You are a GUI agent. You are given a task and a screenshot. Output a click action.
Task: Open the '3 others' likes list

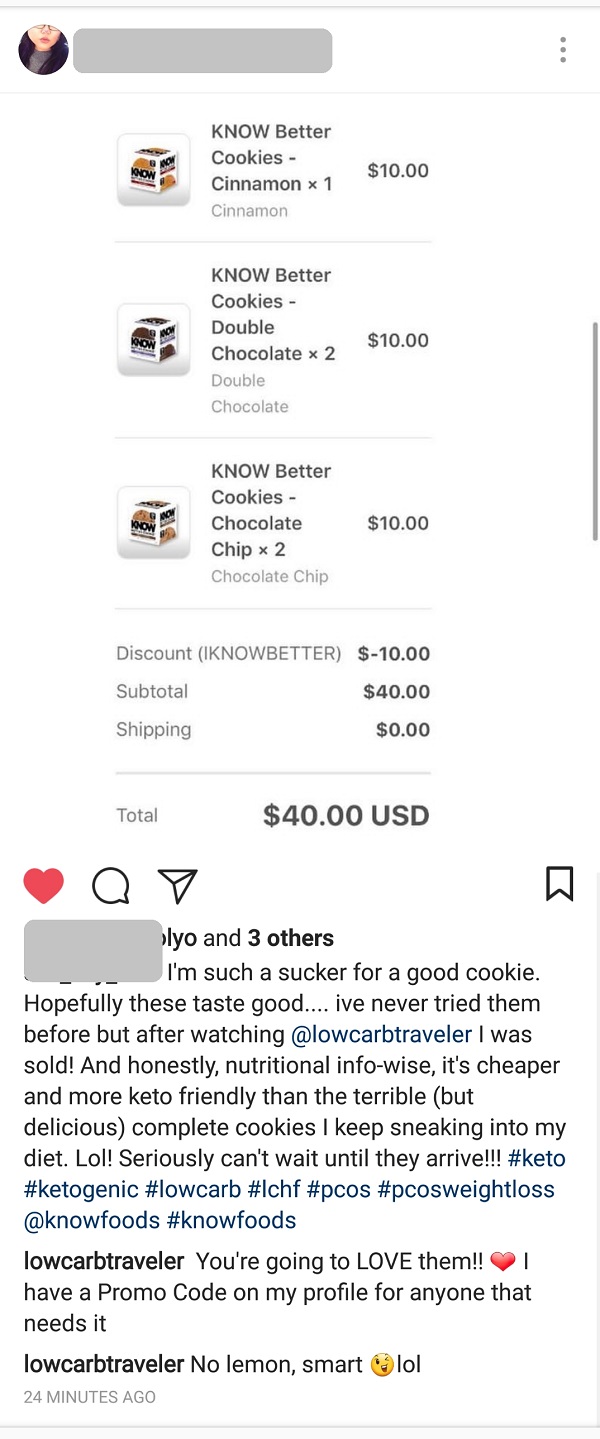tap(291, 938)
